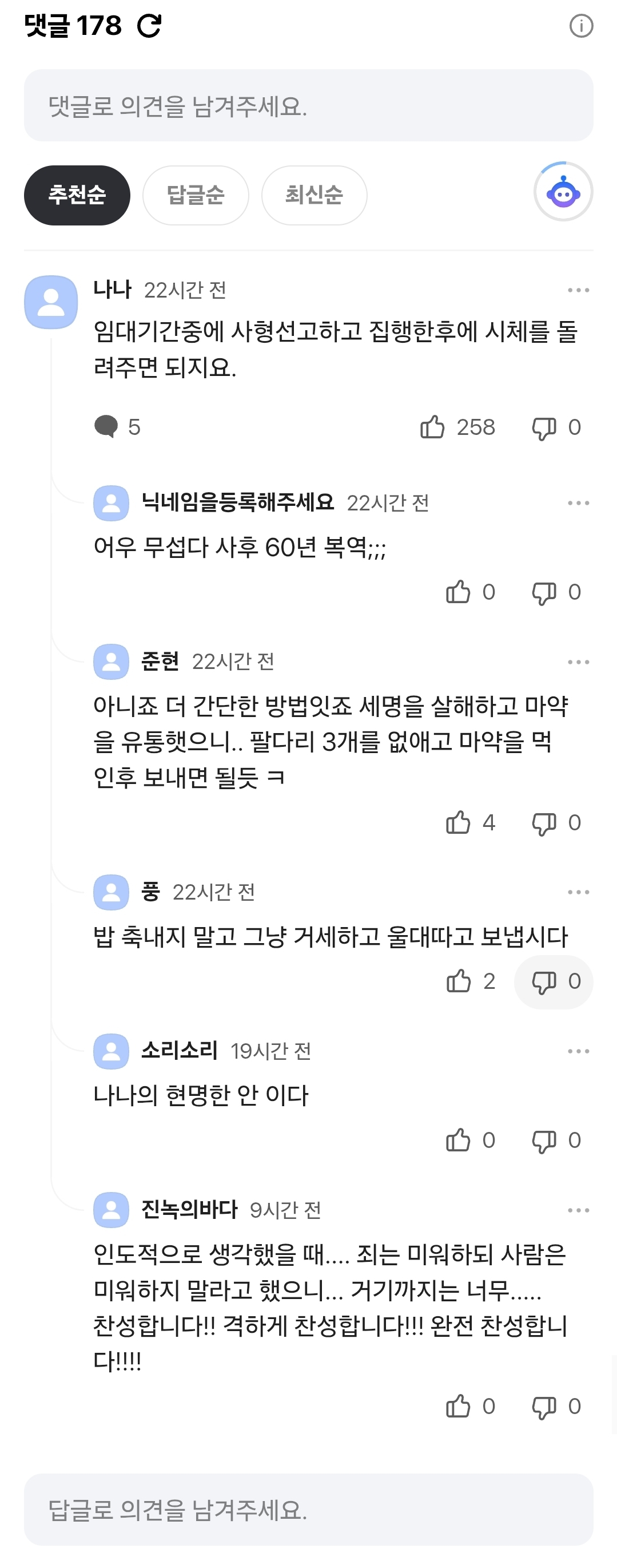The image size is (617, 1568).
Task: Tap the reply input field
Action: coord(309,1510)
